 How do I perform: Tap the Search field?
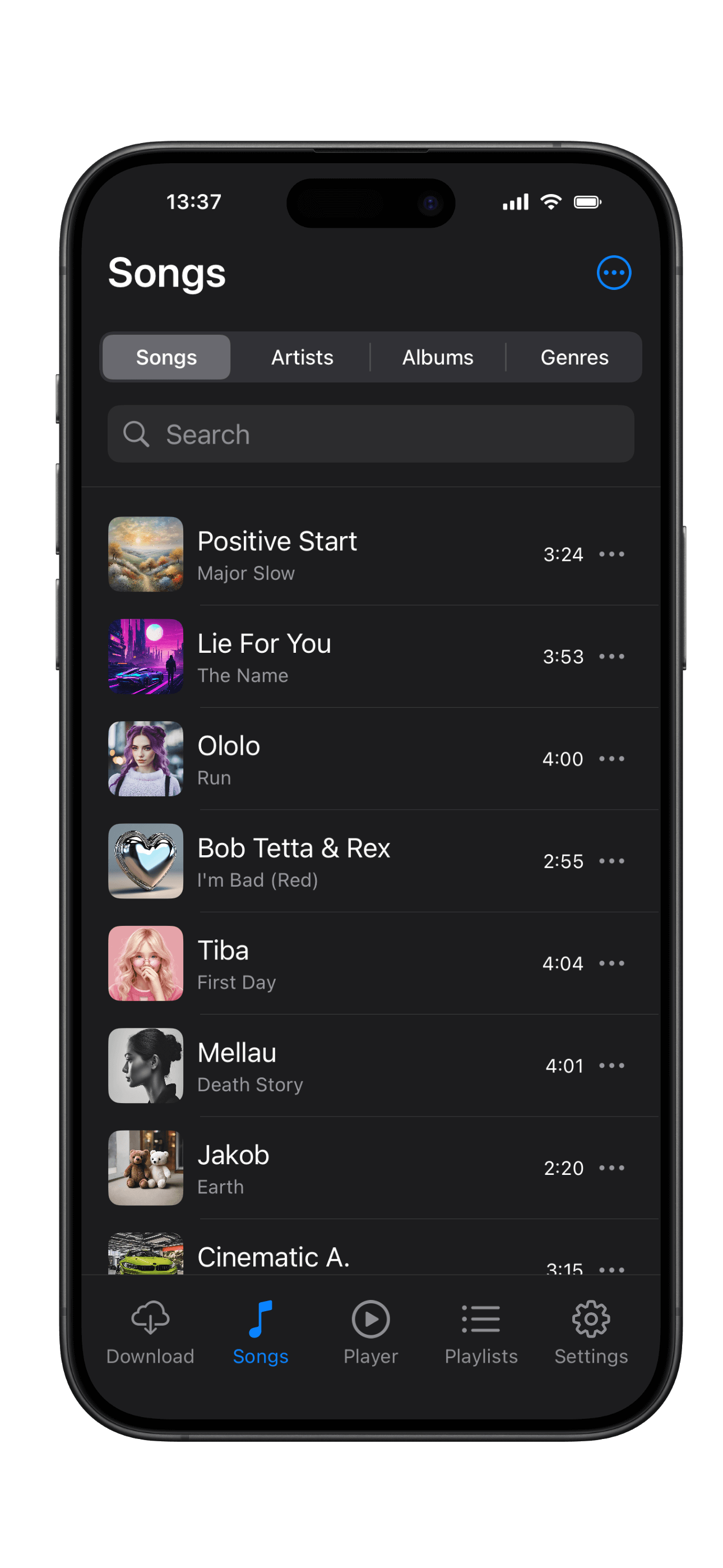370,434
